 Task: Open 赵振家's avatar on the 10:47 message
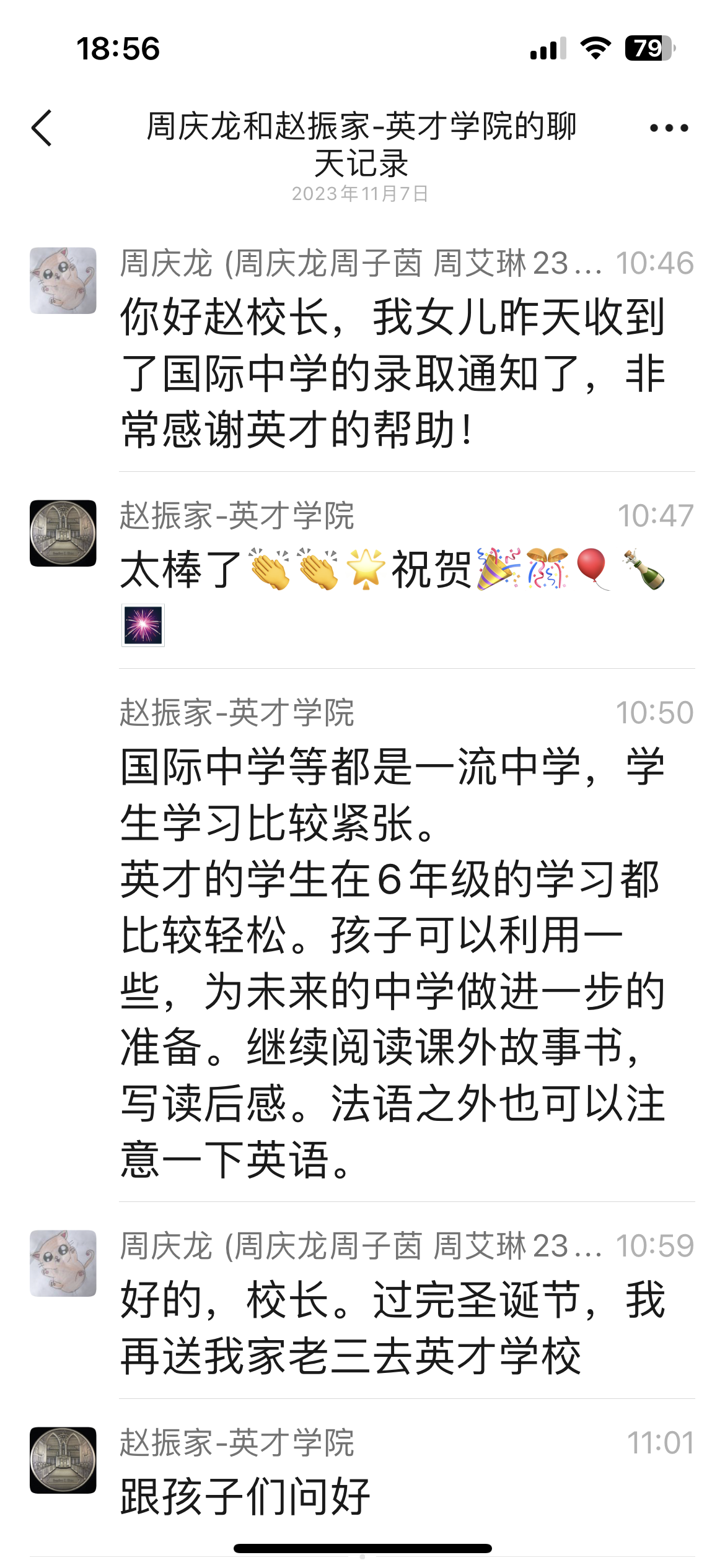coord(63,533)
